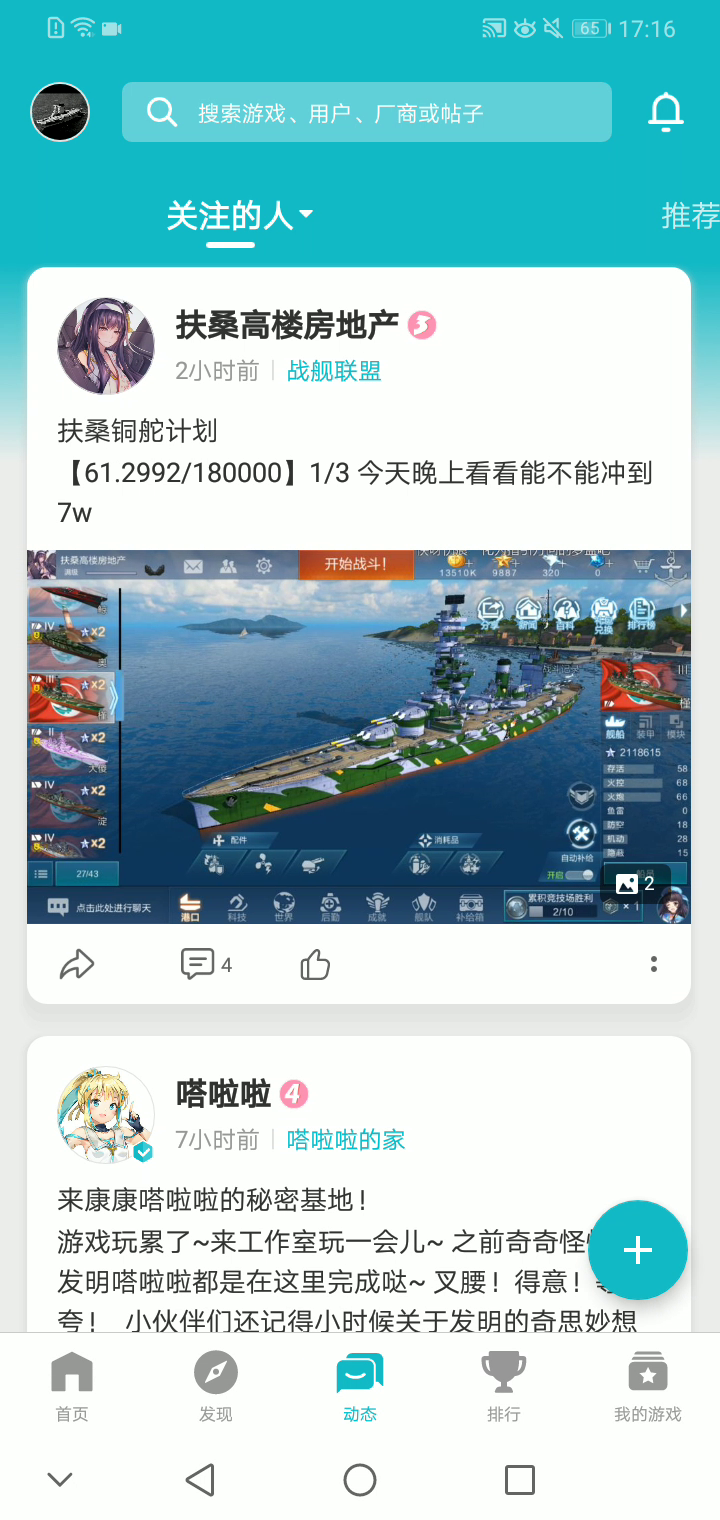Screen dimensions: 720x1520
Task: Open the notifications bell
Action: coord(665,112)
